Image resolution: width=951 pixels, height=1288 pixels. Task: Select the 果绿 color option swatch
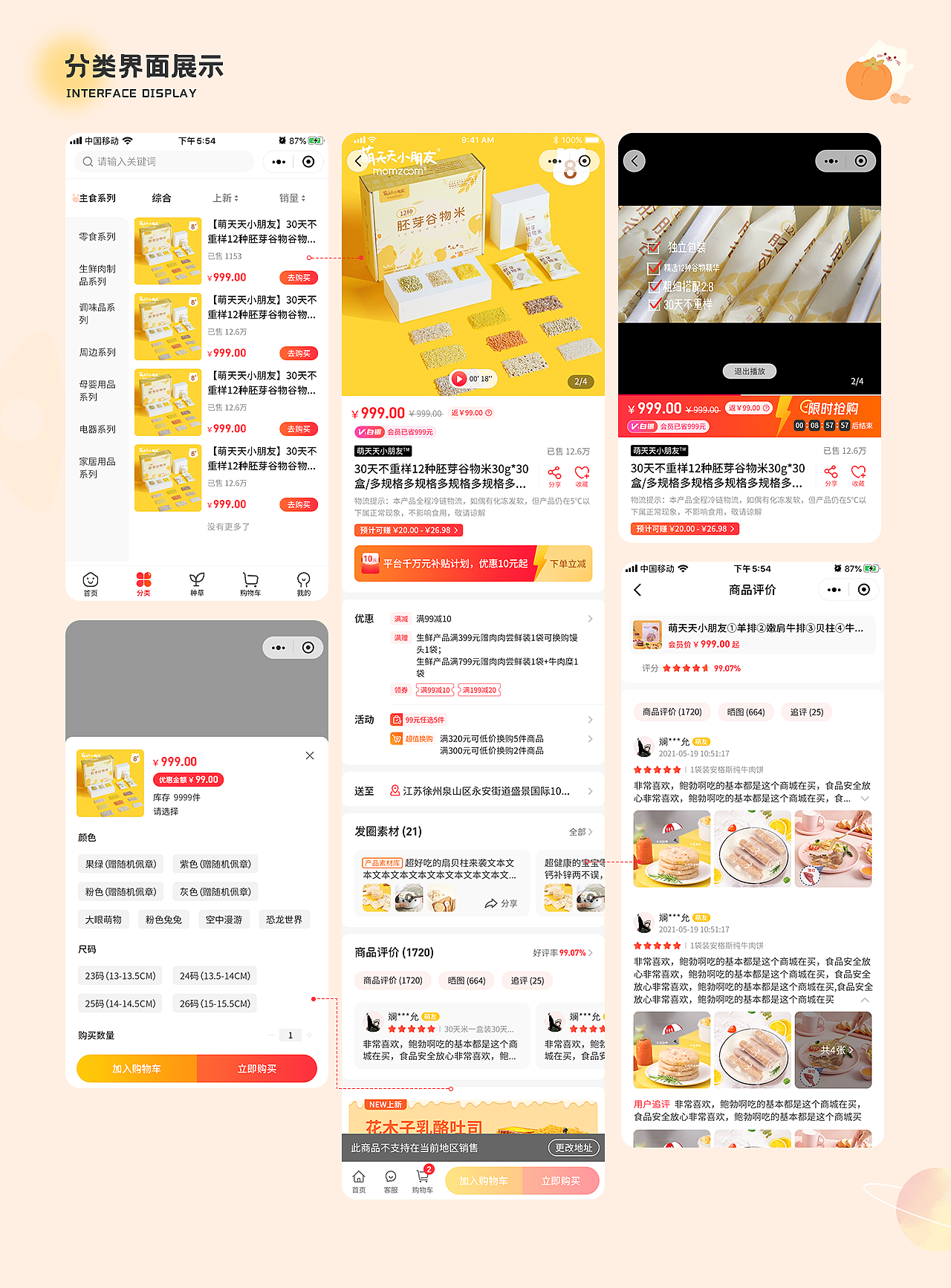120,864
